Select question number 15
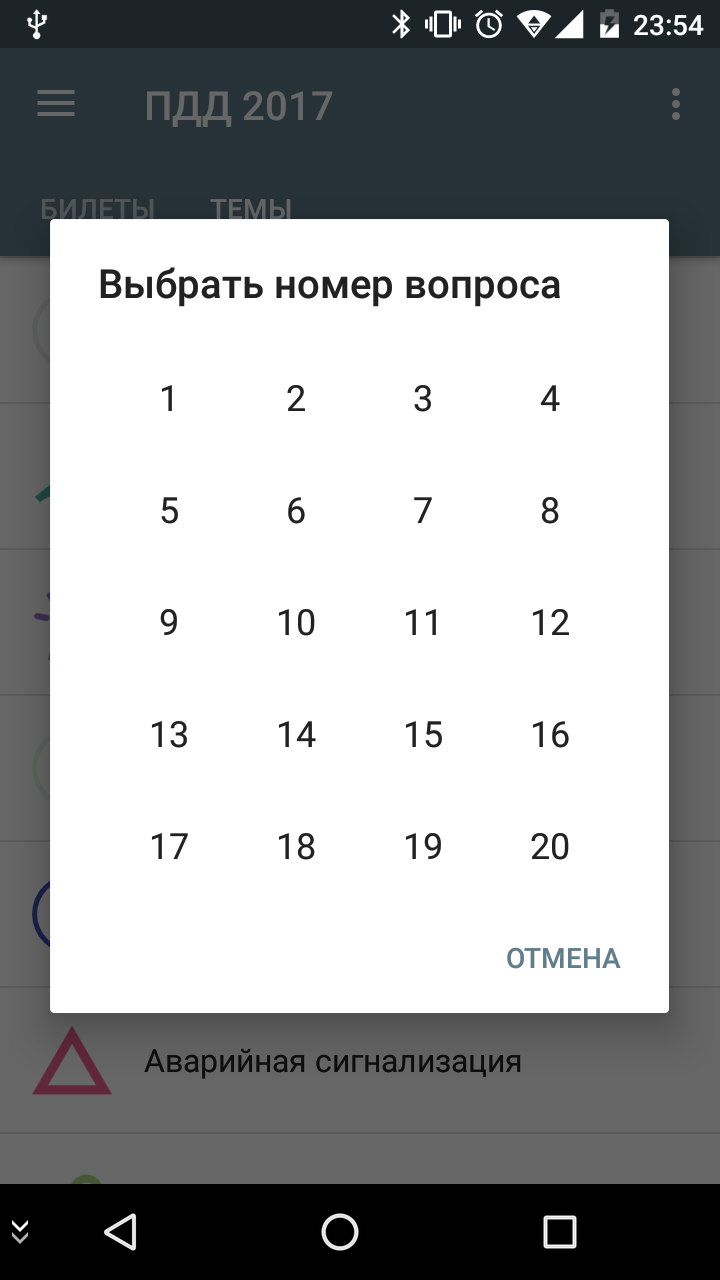 (423, 735)
